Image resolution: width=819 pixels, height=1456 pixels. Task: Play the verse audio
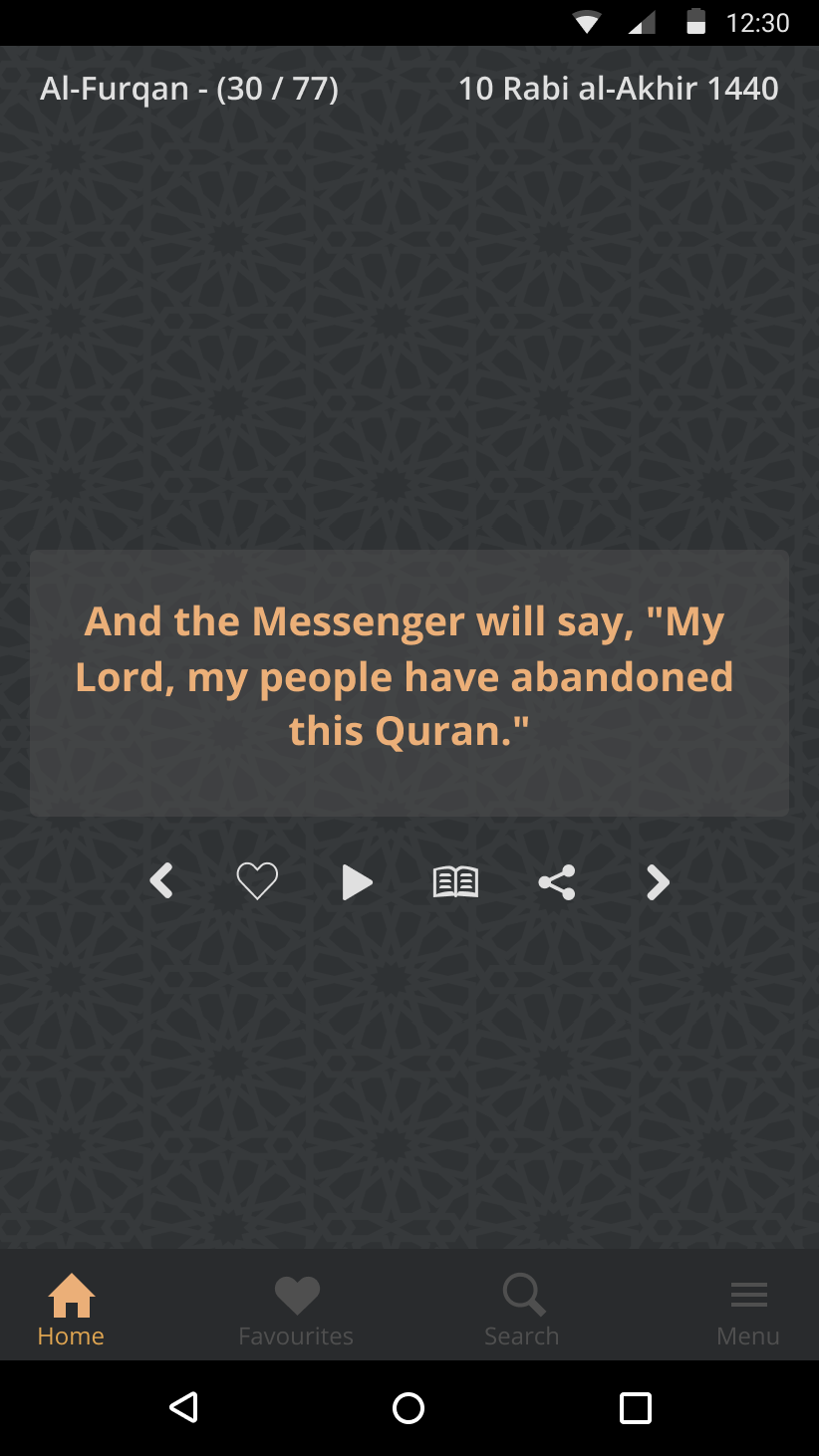[357, 882]
